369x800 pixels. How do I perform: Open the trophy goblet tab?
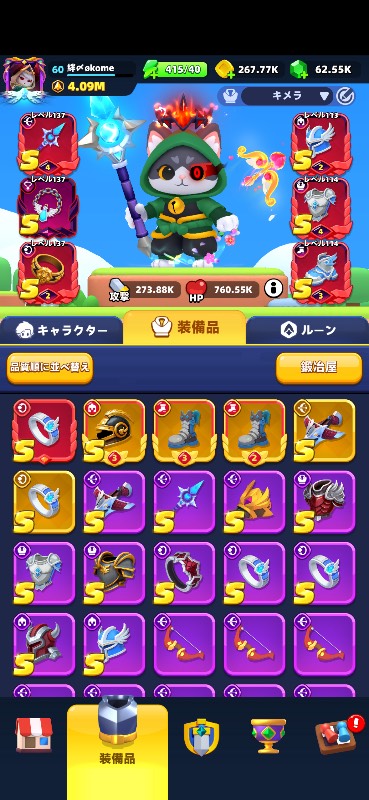click(x=268, y=735)
